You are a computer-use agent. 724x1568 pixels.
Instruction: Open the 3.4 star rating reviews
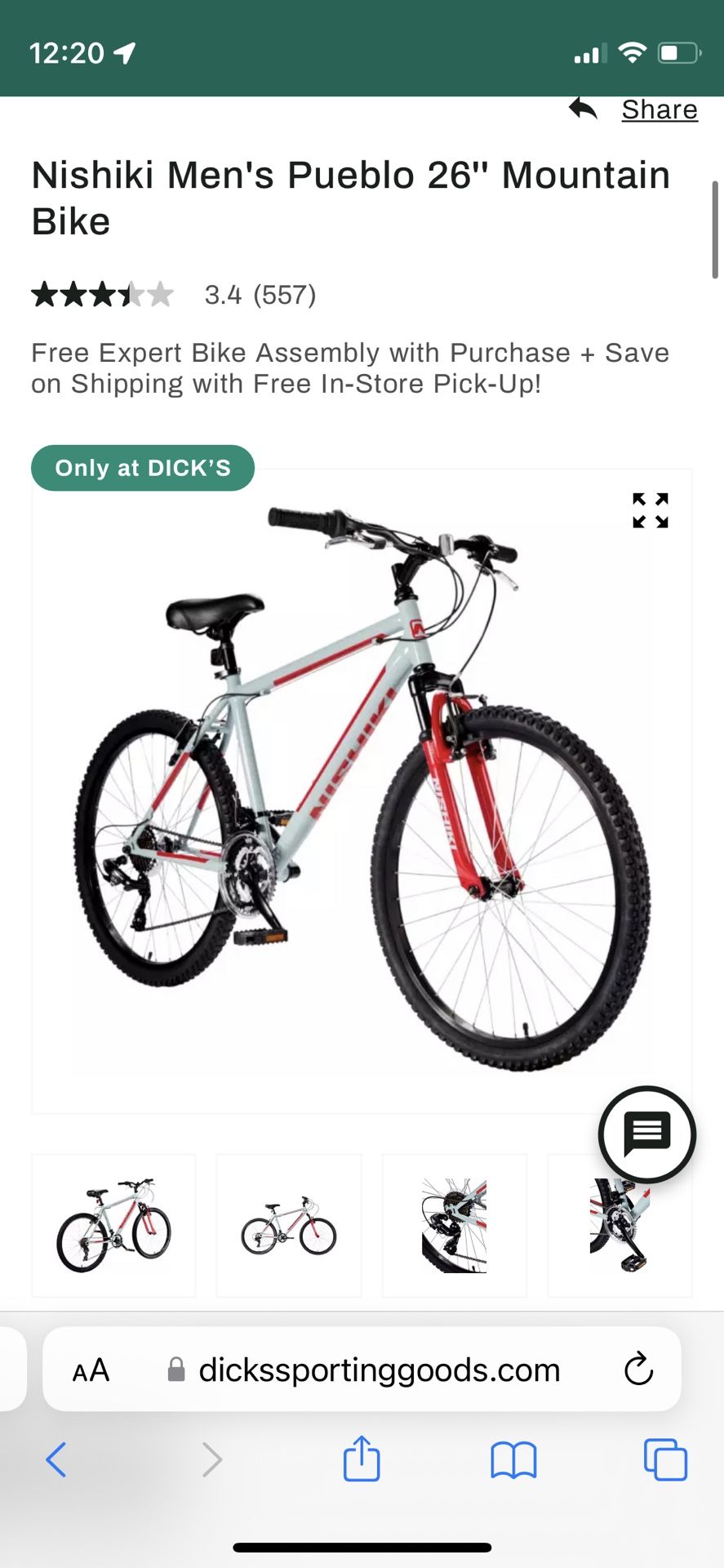point(173,294)
